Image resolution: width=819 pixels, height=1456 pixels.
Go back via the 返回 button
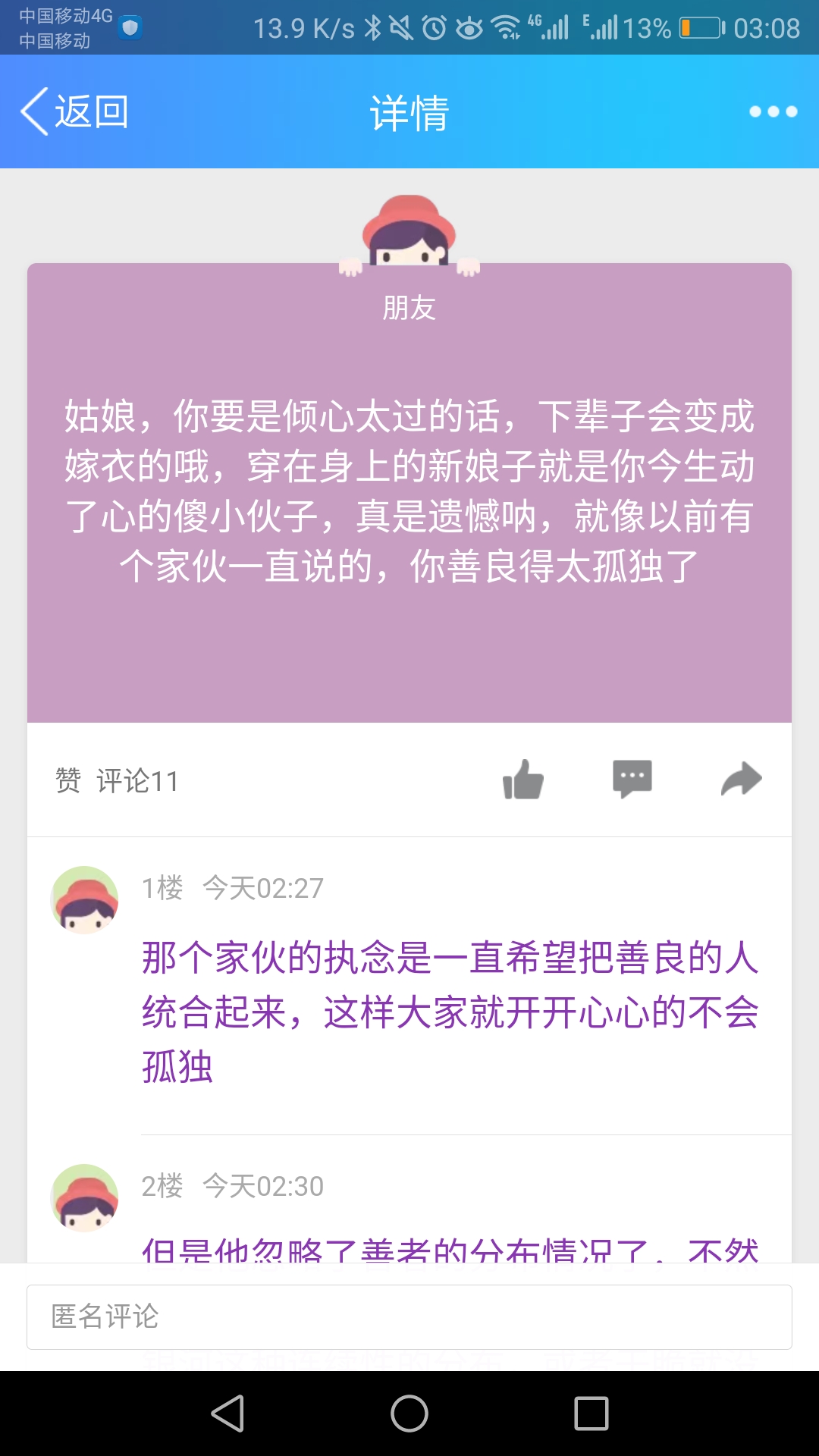tap(74, 111)
